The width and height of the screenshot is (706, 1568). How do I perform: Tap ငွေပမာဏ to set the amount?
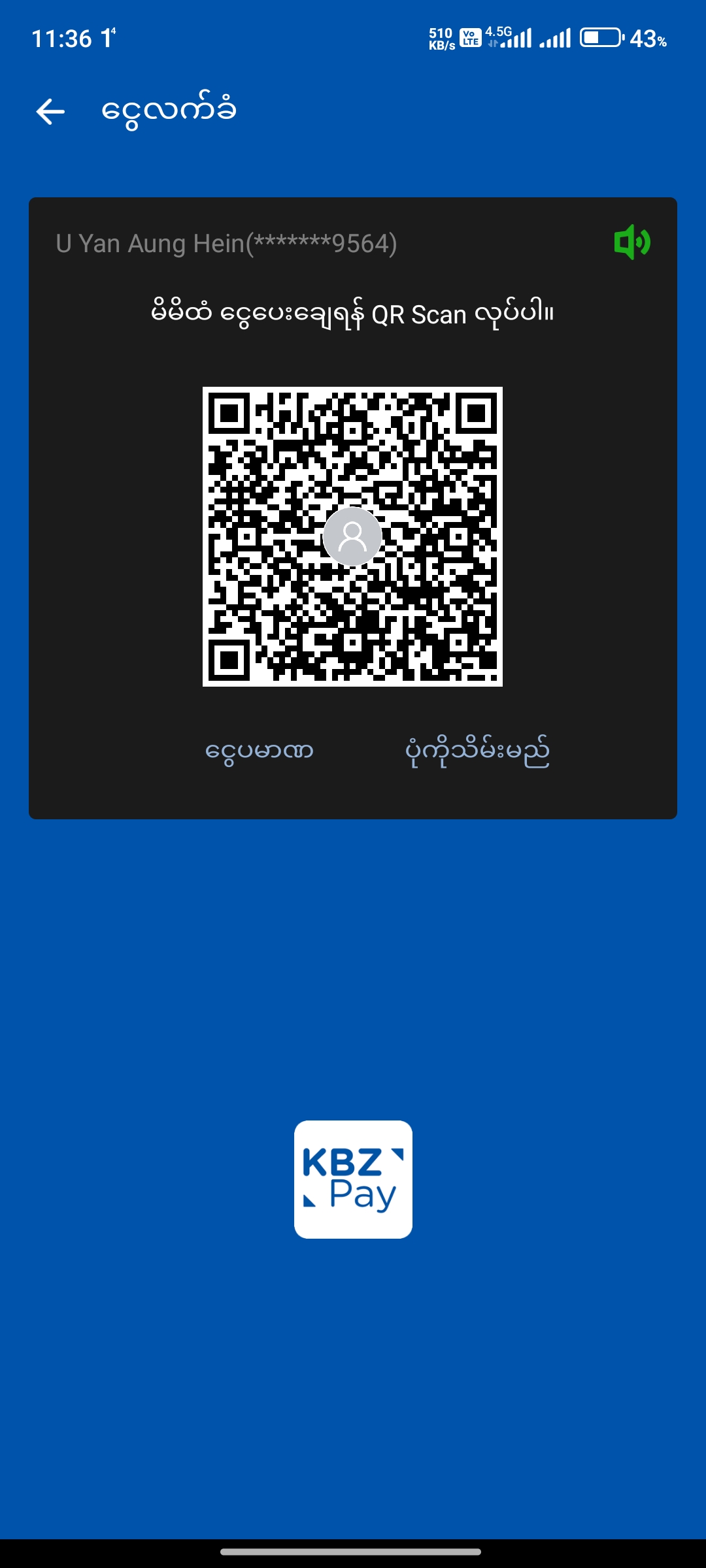pyautogui.click(x=260, y=751)
